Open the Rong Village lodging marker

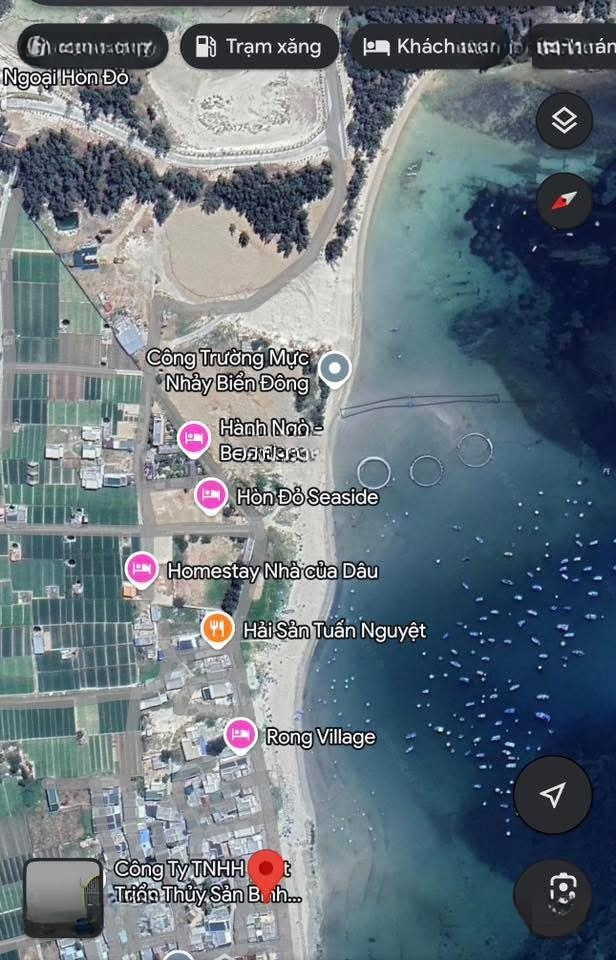pos(239,736)
